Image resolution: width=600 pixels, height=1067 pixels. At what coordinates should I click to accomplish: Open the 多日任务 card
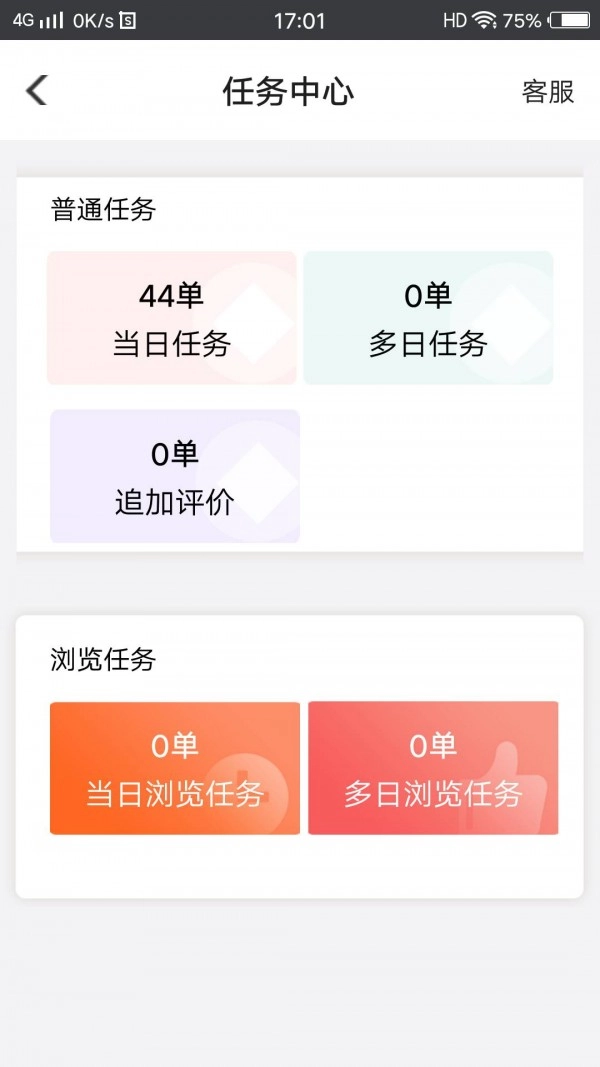pos(428,318)
